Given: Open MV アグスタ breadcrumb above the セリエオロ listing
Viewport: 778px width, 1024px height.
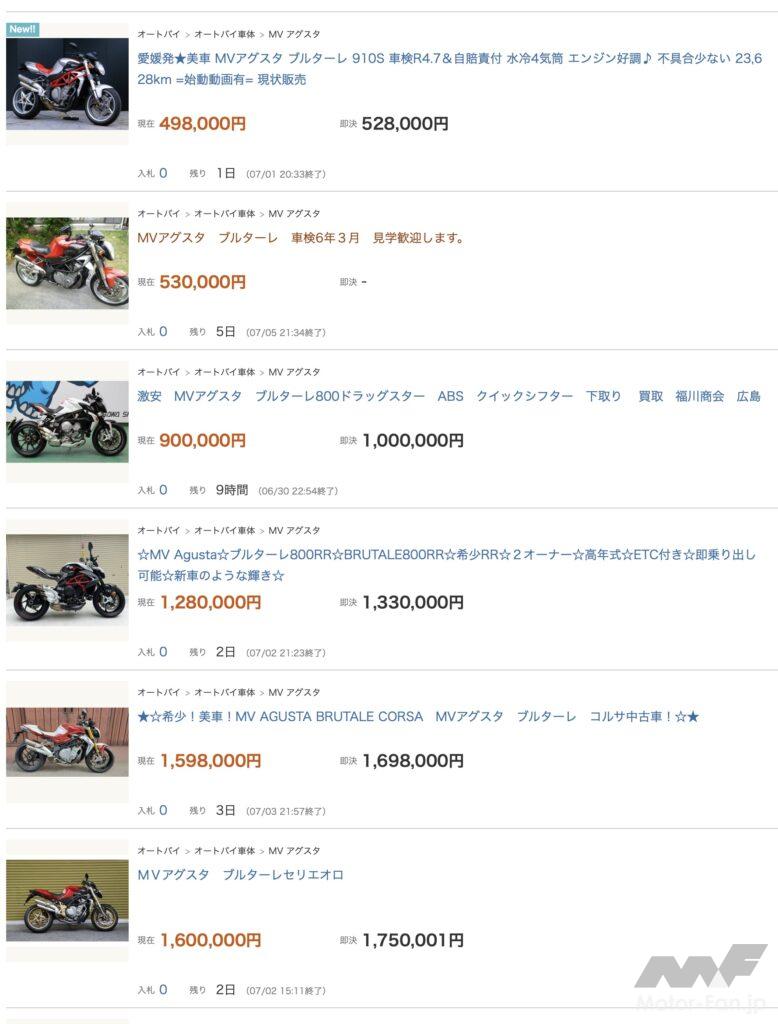Looking at the screenshot, I should point(294,851).
